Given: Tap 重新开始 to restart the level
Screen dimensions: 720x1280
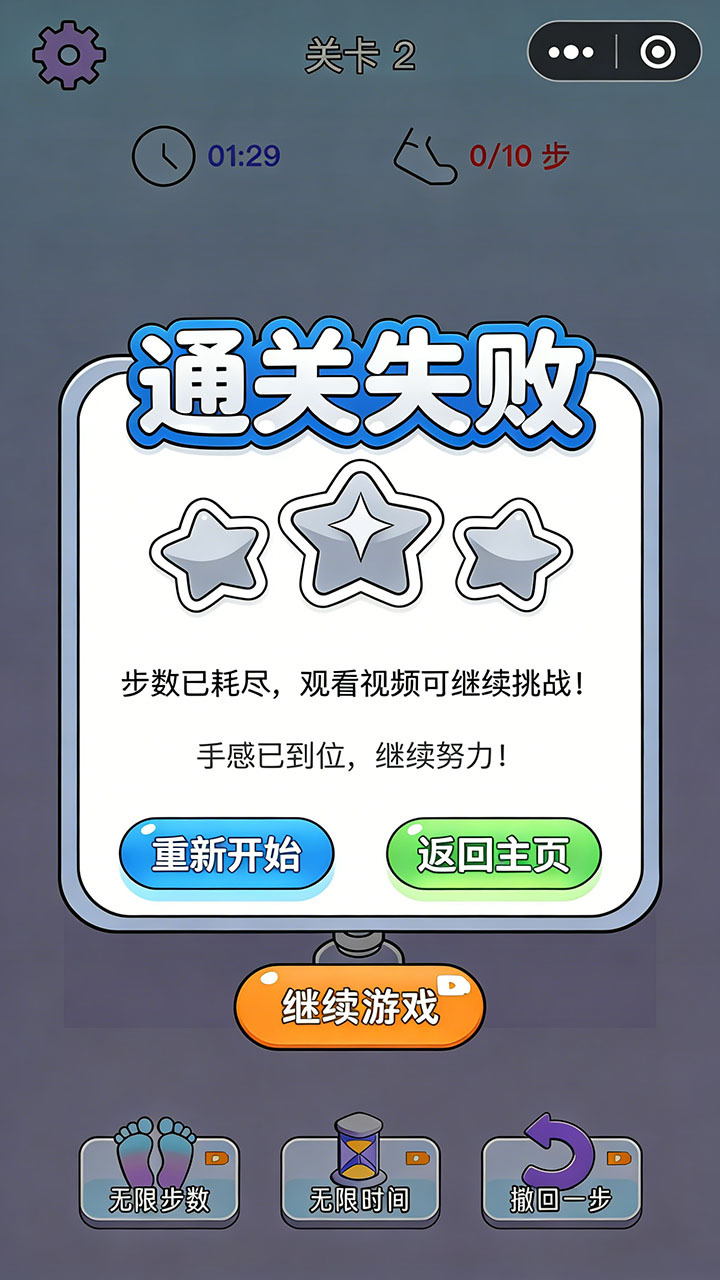Looking at the screenshot, I should pos(226,854).
